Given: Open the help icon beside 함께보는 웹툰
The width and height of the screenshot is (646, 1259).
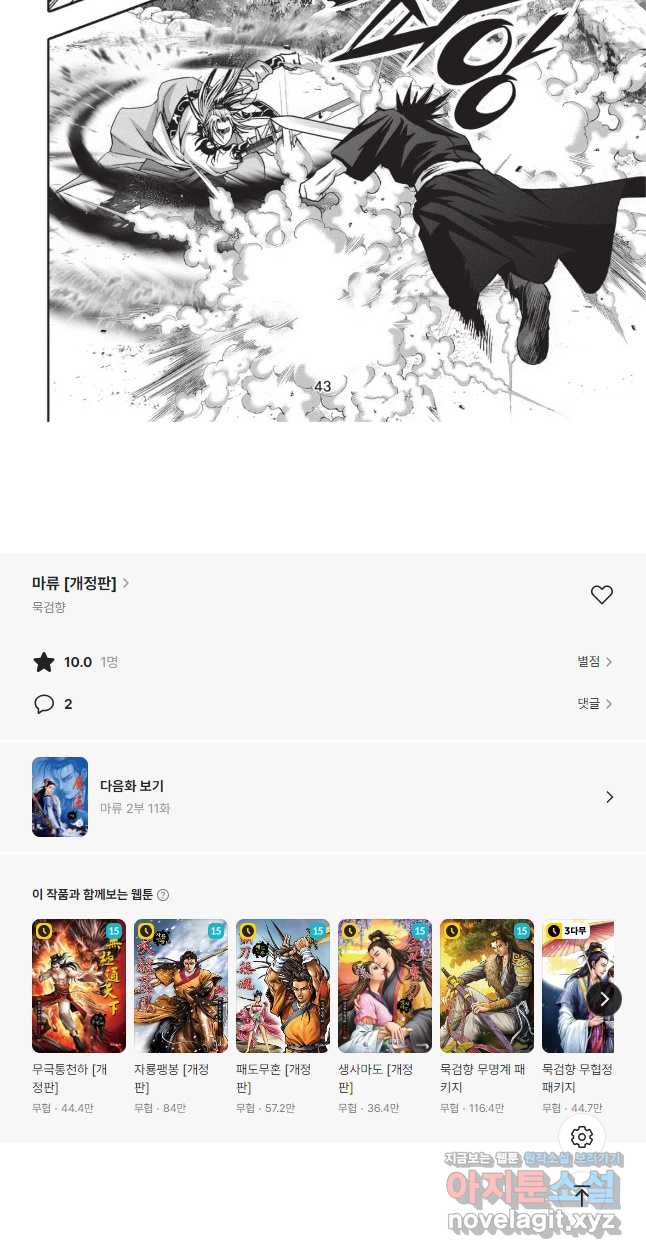Looking at the screenshot, I should click(163, 895).
